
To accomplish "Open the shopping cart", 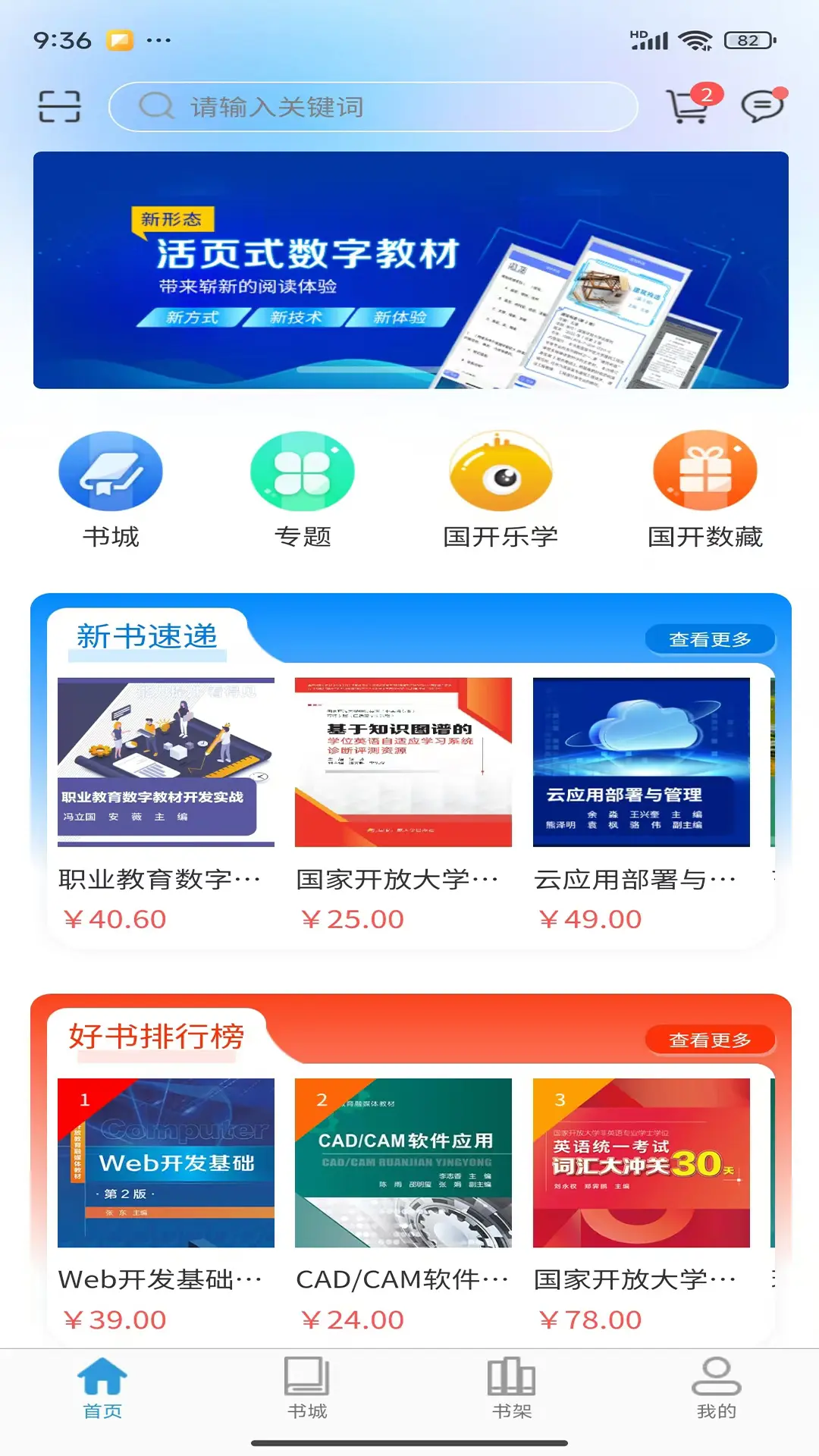I will (689, 106).
